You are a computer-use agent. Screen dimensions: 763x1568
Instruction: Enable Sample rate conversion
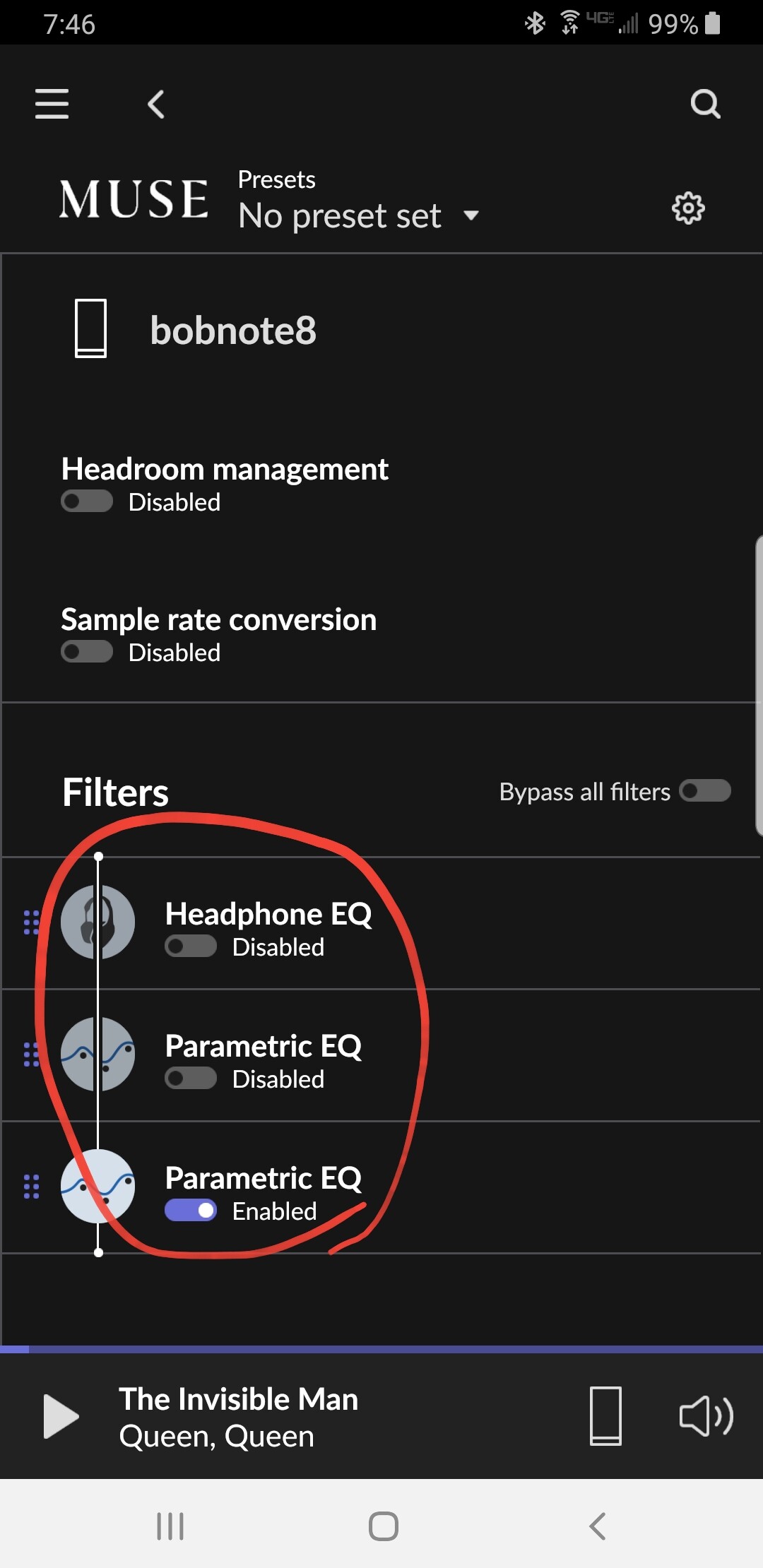tap(87, 651)
